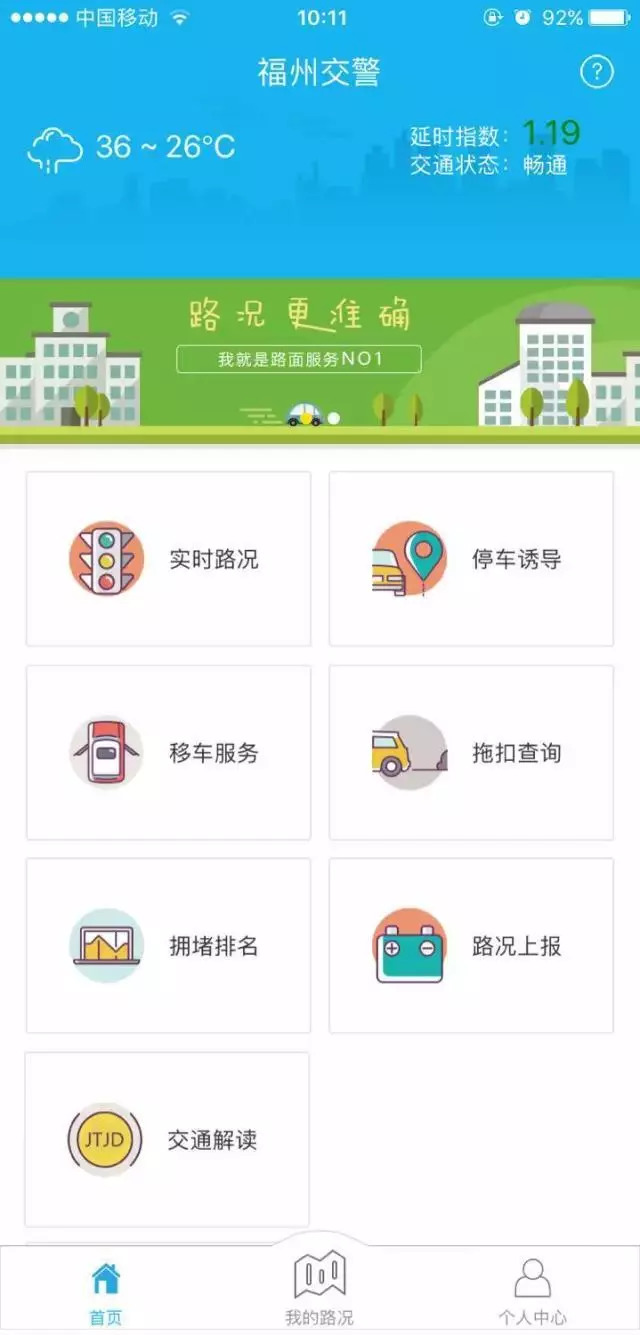The image size is (640, 1335).
Task: Open 路况上报 to report traffic
Action: [471, 945]
